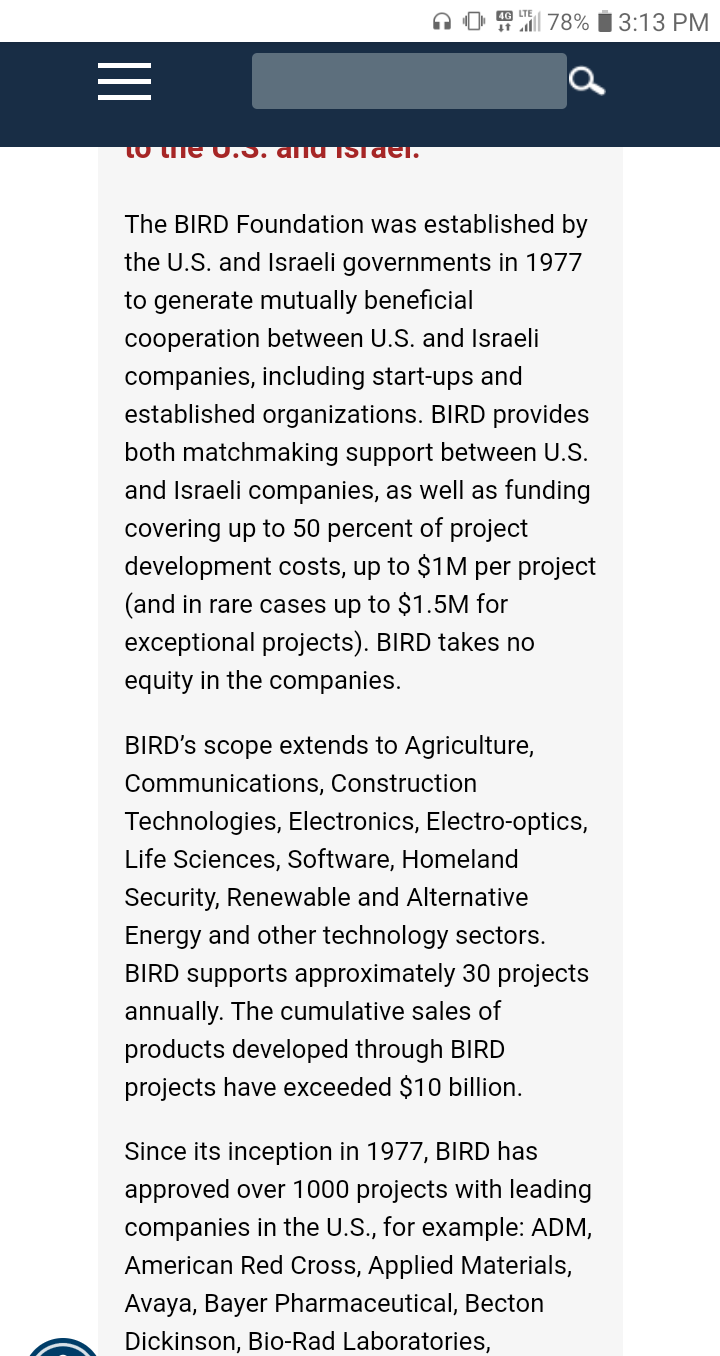Open the hamburger navigation menu
Viewport: 720px width, 1356px height.
tap(124, 81)
